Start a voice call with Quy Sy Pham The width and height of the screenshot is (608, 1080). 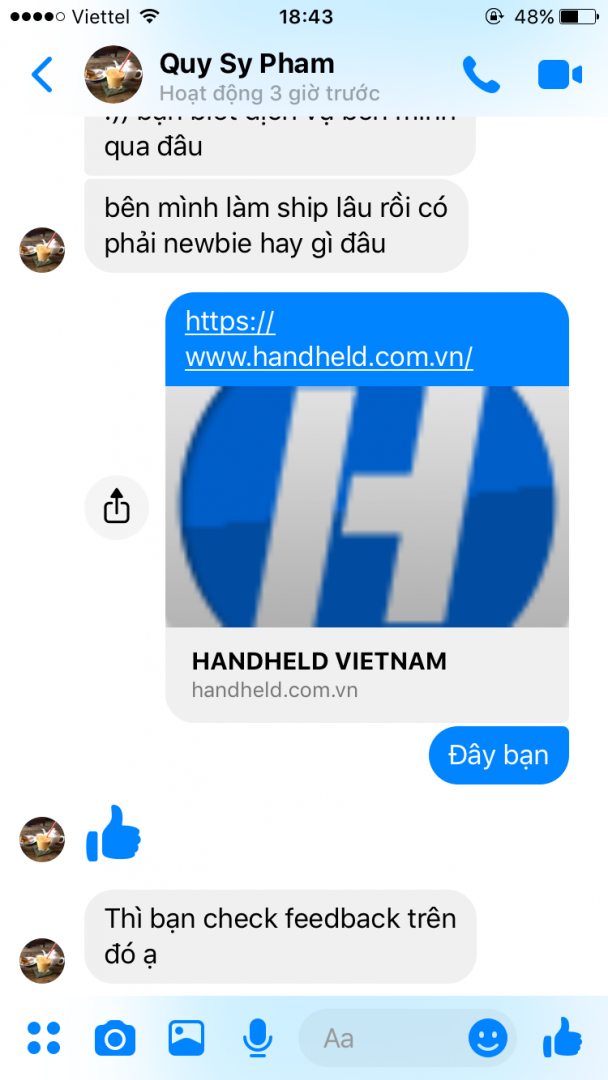[x=480, y=75]
